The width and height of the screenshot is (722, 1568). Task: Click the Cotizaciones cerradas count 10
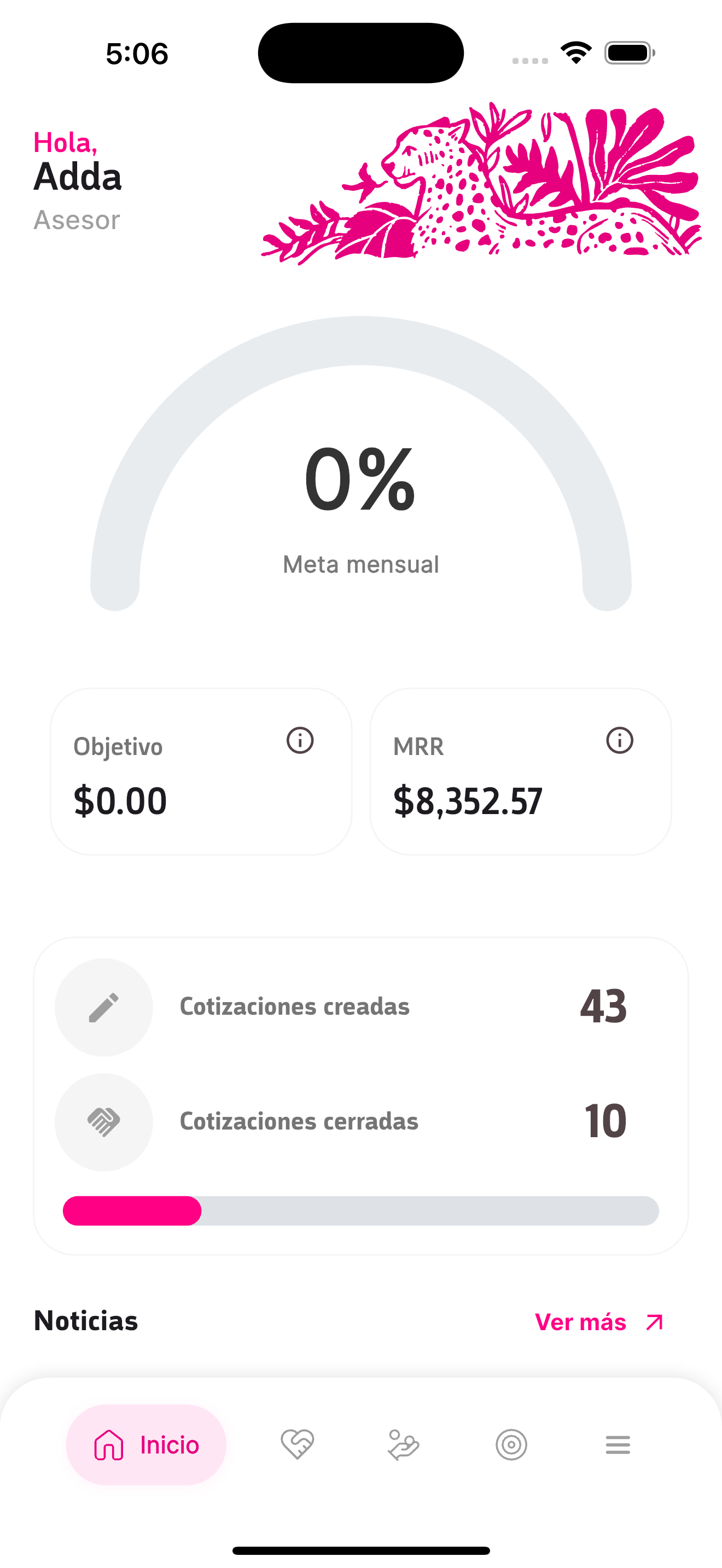605,1122
